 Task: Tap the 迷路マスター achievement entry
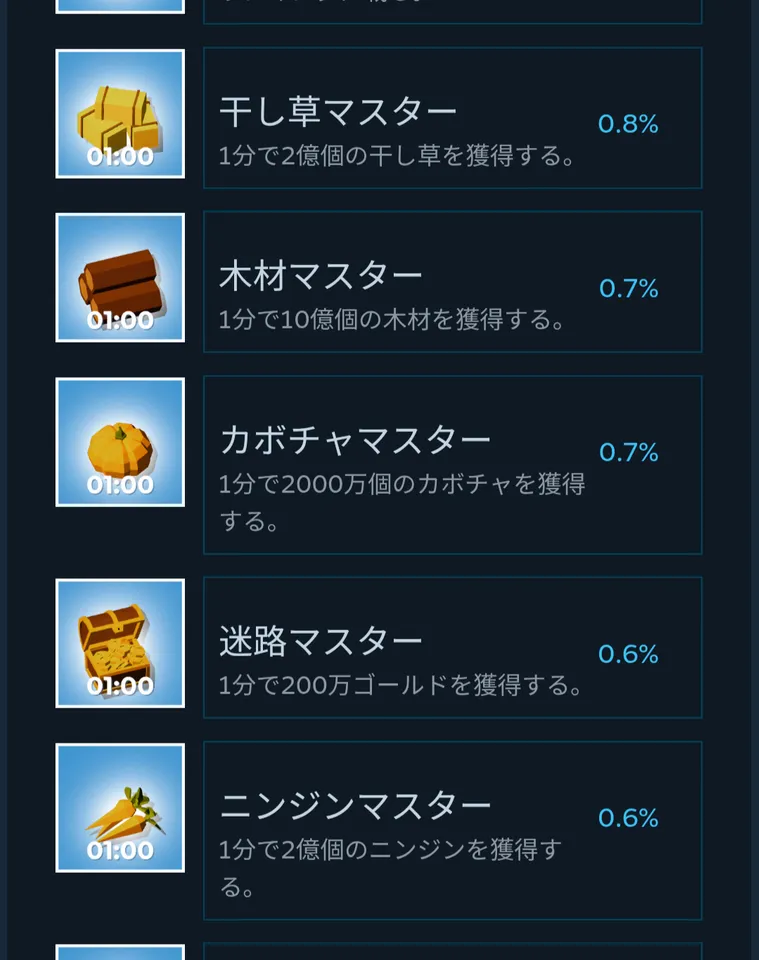pyautogui.click(x=452, y=648)
